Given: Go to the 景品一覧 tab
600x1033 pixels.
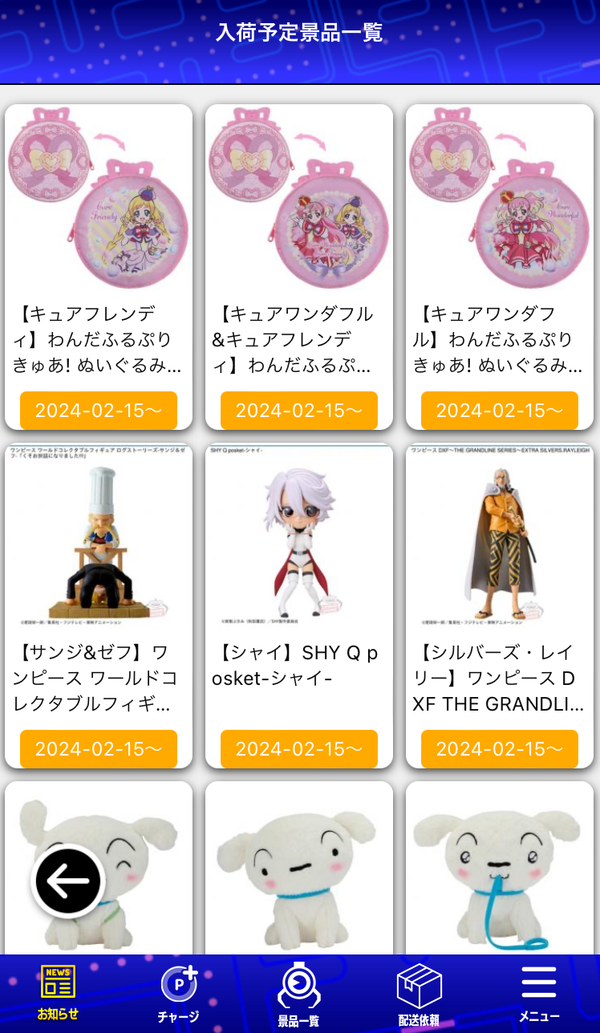Looking at the screenshot, I should coord(298,993).
